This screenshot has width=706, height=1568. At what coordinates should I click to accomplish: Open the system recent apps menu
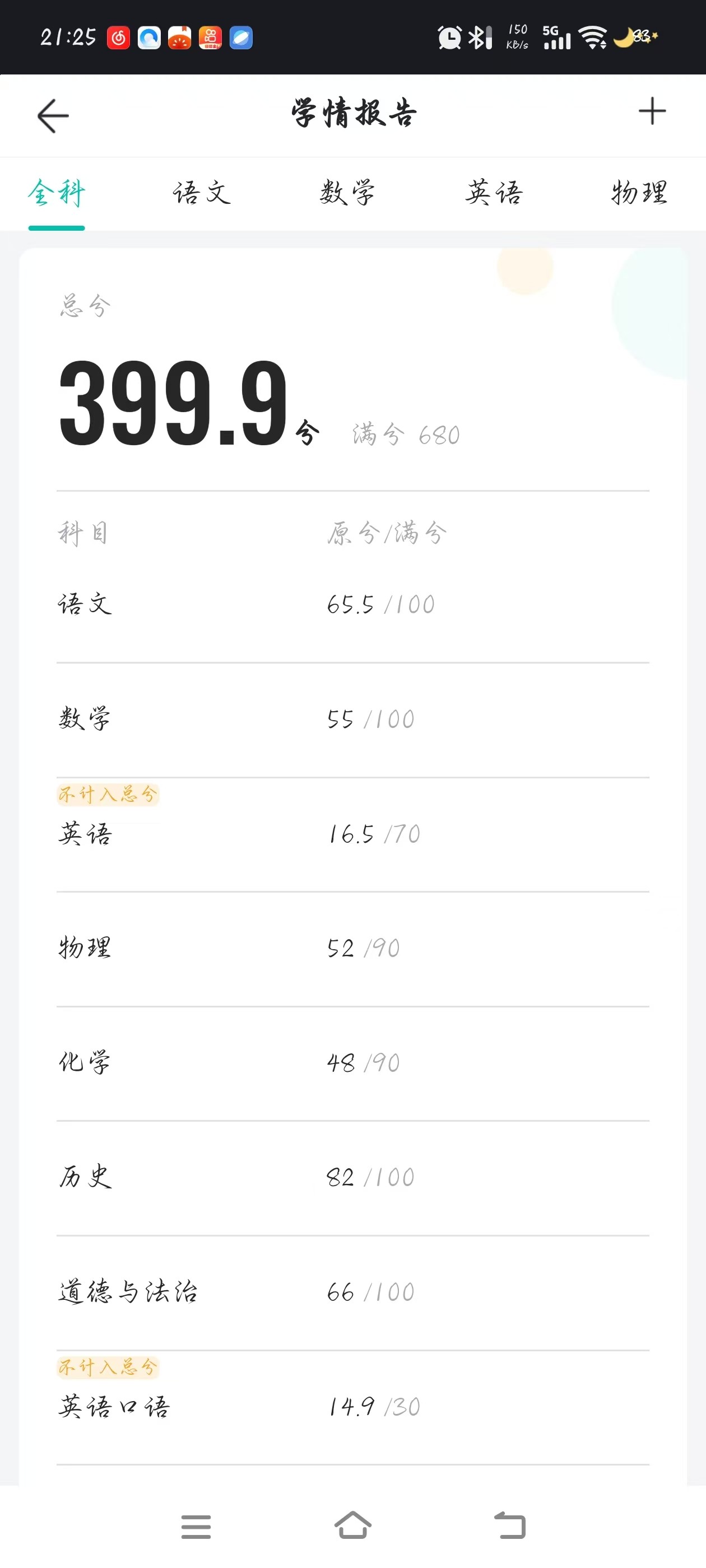(196, 1527)
